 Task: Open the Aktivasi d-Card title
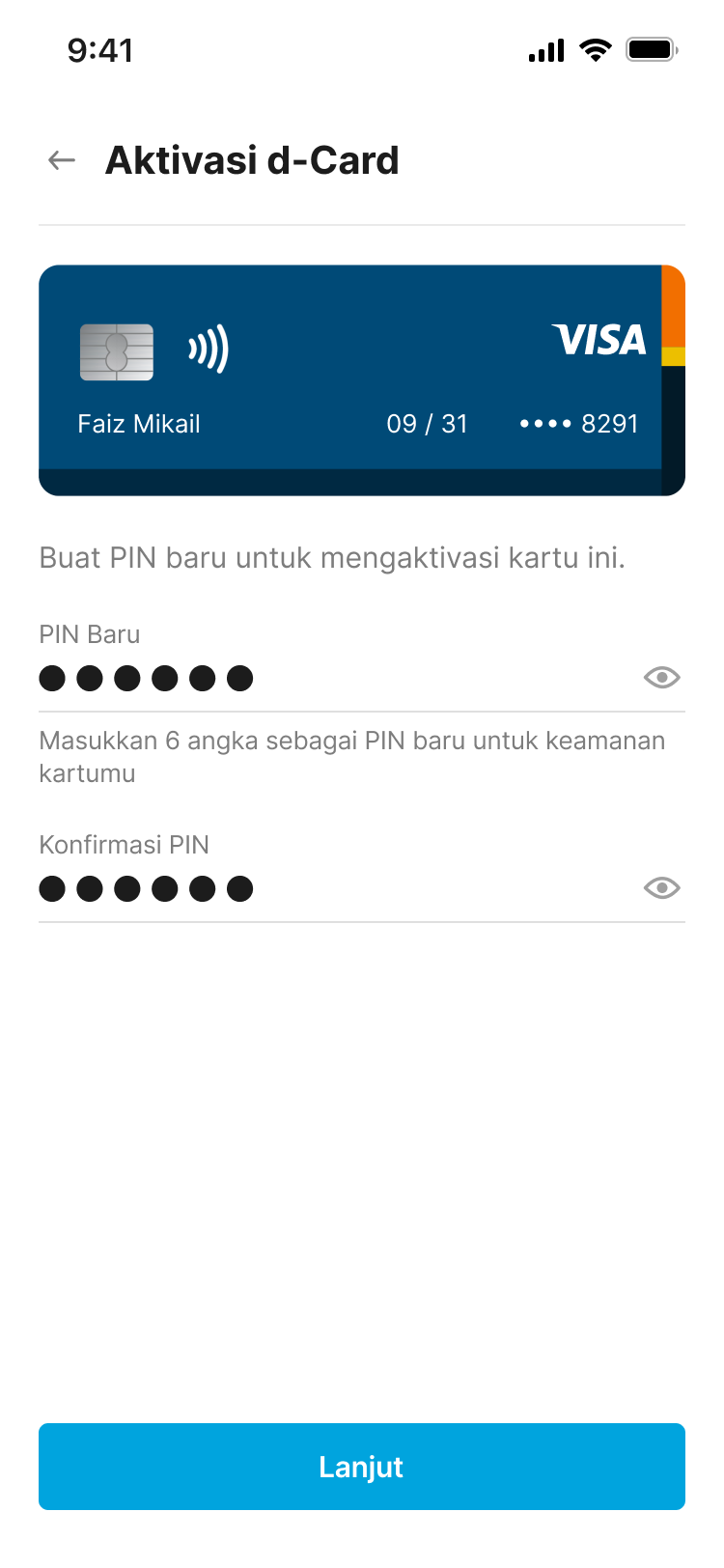coord(252,160)
